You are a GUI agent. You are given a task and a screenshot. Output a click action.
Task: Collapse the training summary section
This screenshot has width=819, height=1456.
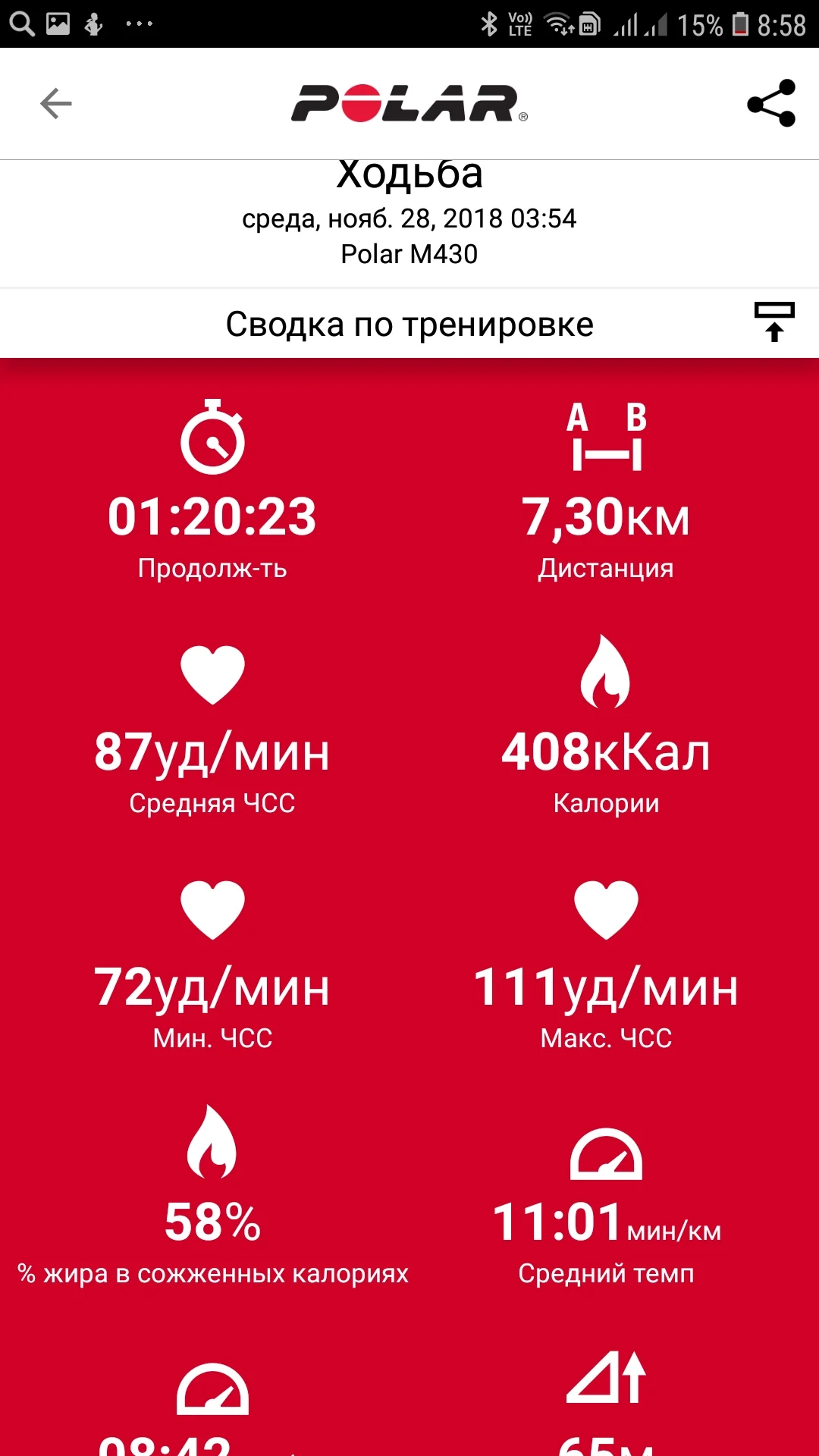click(773, 323)
